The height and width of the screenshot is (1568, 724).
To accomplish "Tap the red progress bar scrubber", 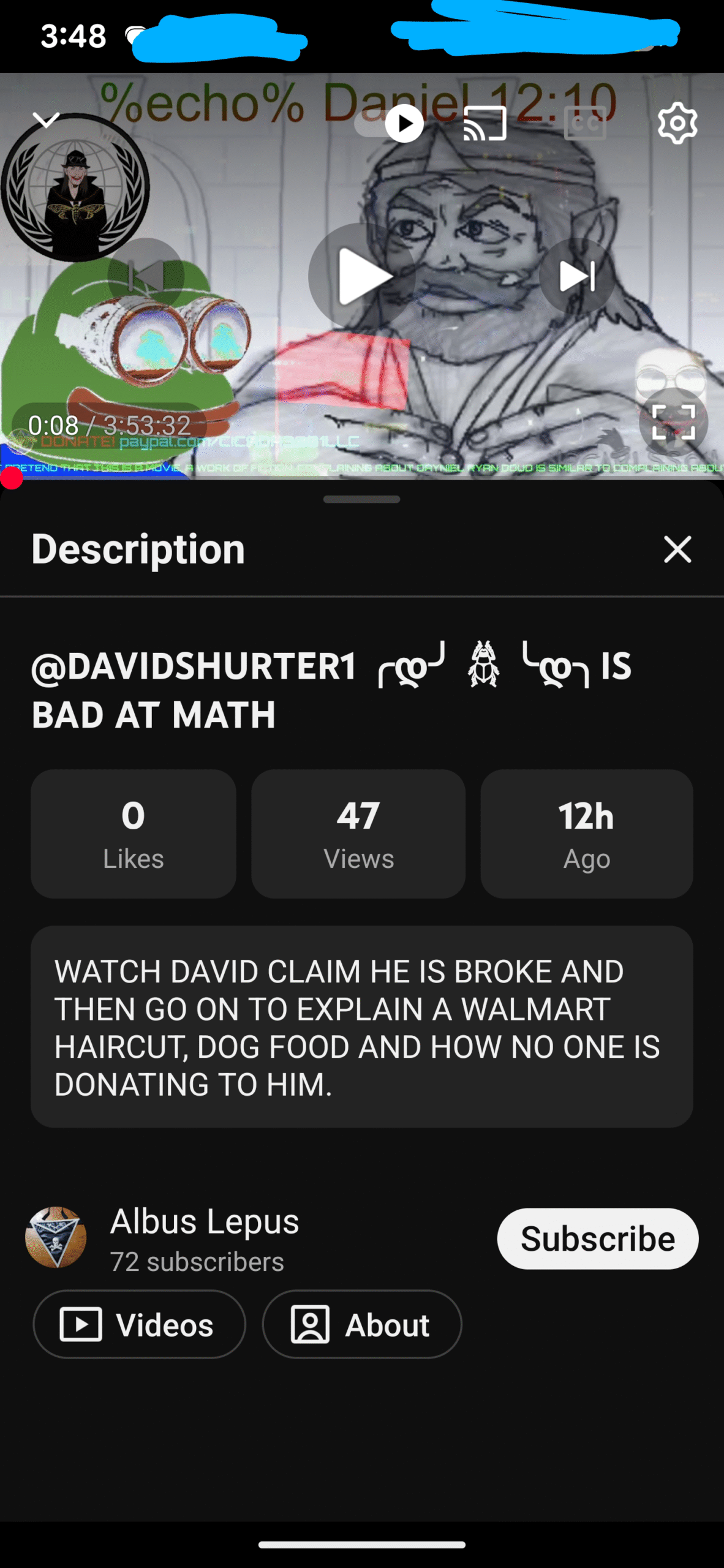I will tap(11, 478).
